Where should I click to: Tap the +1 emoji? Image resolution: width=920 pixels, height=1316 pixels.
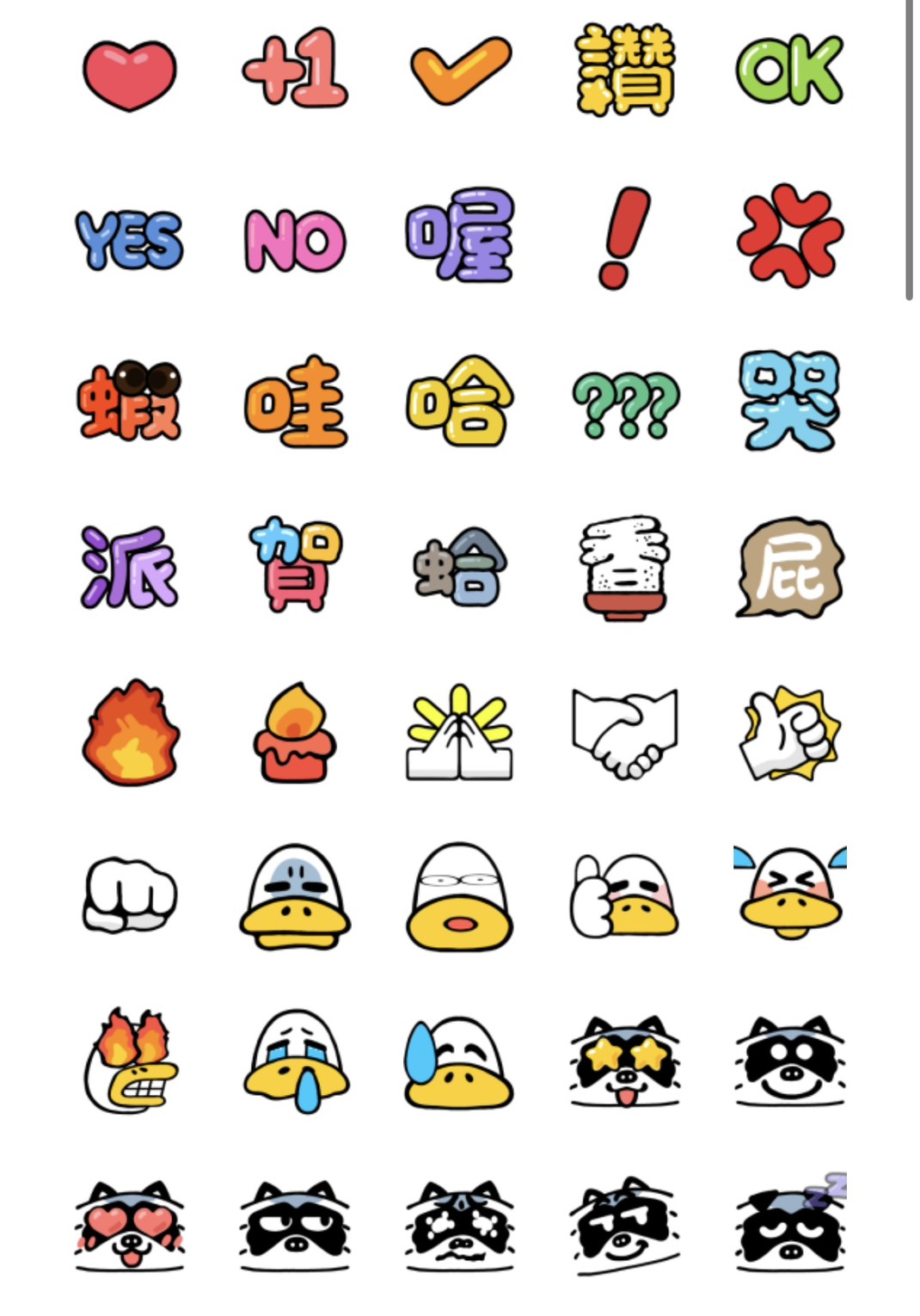coord(295,69)
